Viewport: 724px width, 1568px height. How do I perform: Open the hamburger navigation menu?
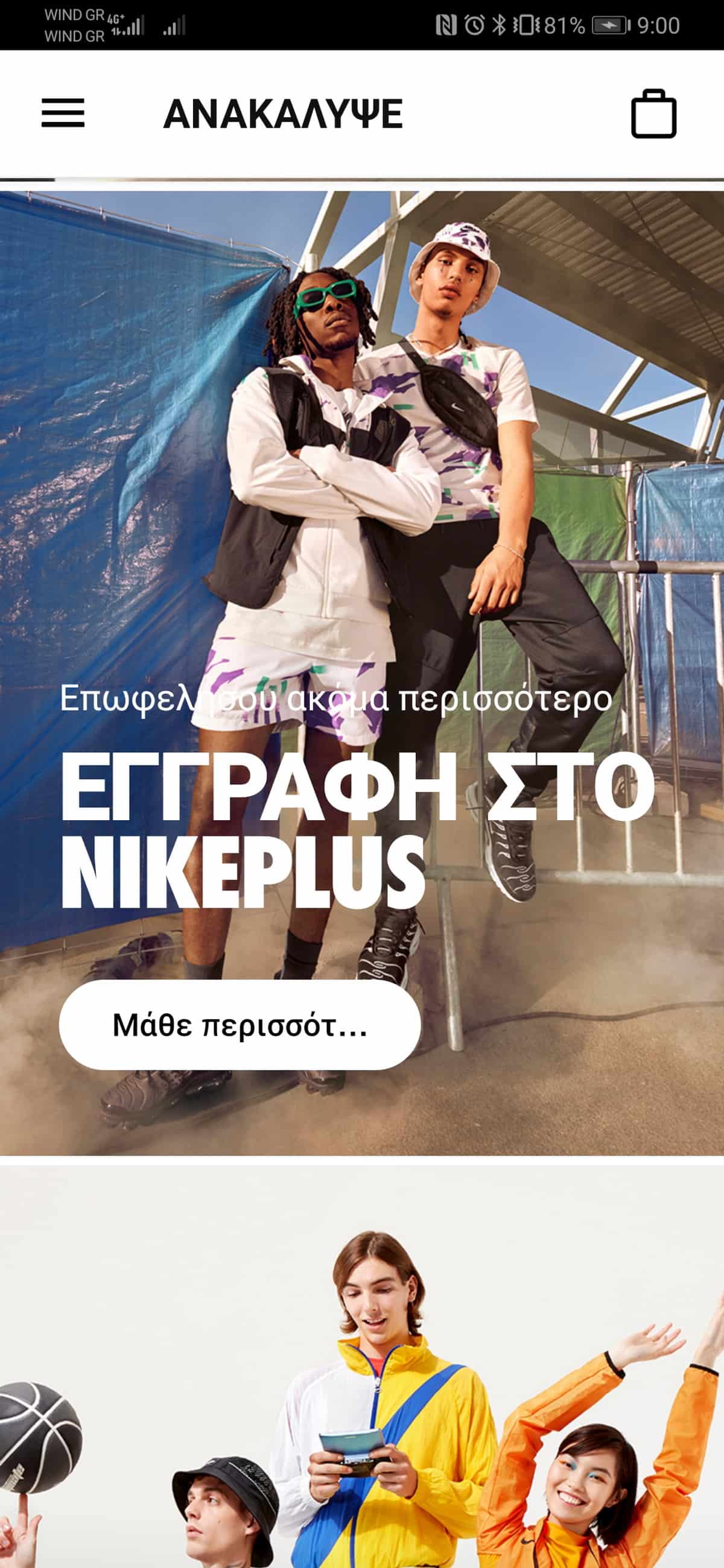63,114
